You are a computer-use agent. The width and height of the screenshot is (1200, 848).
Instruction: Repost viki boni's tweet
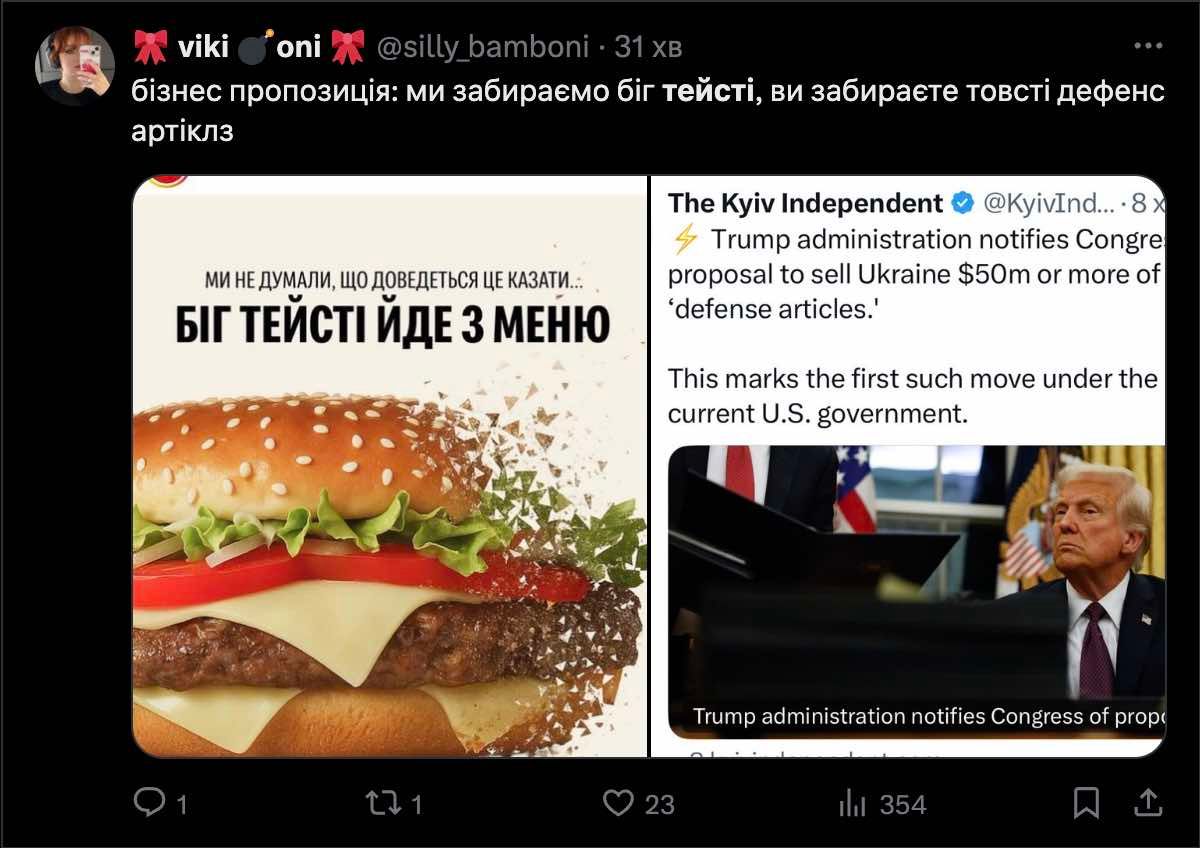point(381,803)
